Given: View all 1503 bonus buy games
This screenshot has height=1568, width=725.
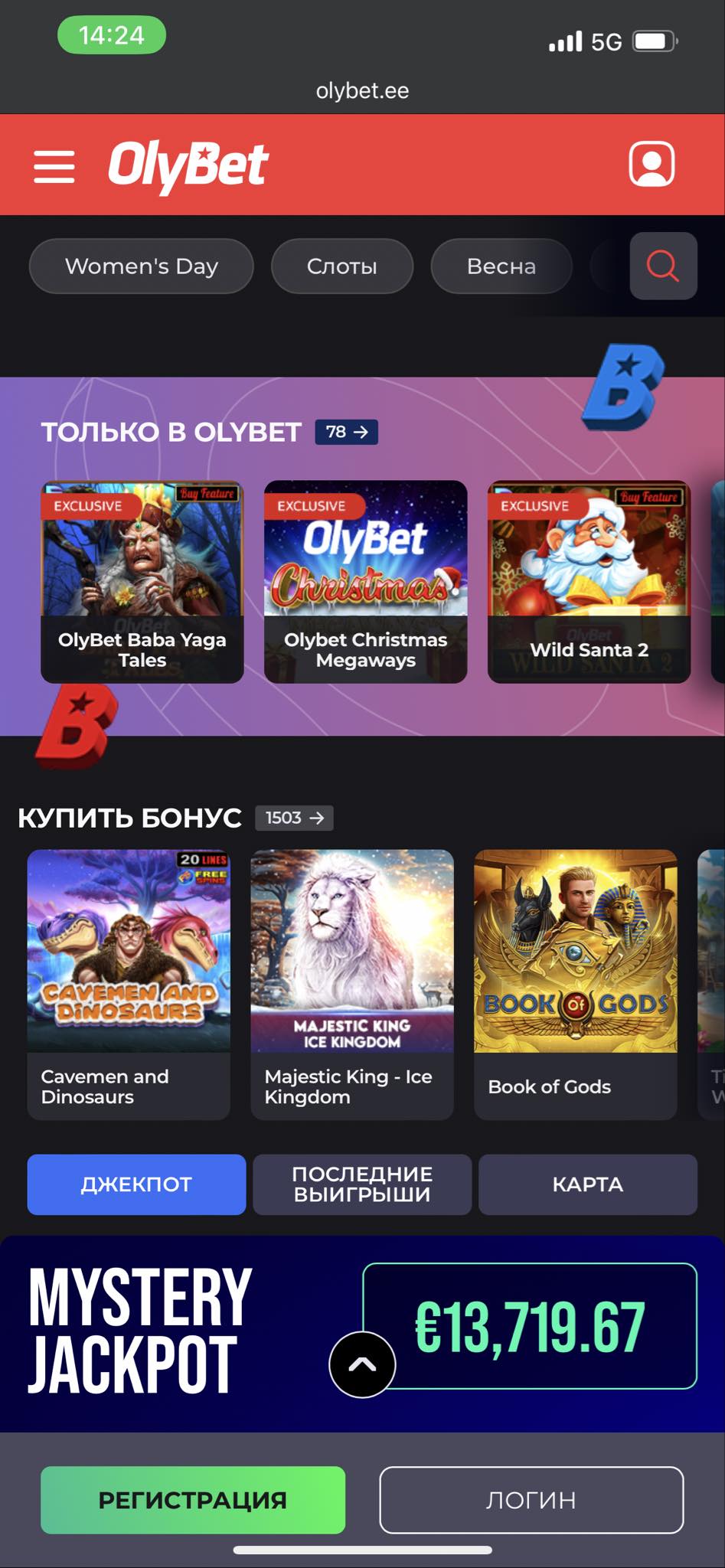Looking at the screenshot, I should pyautogui.click(x=295, y=818).
